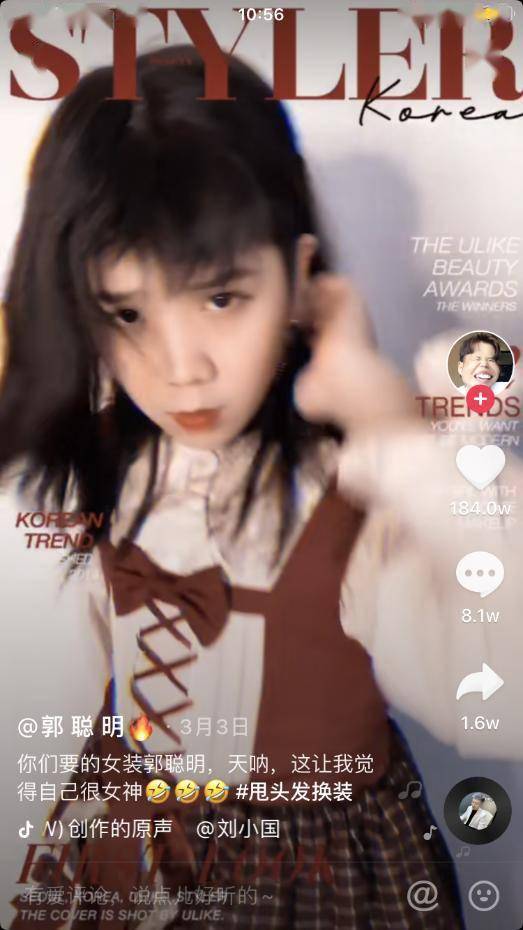Open @郭聪明 username profile

click(71, 726)
